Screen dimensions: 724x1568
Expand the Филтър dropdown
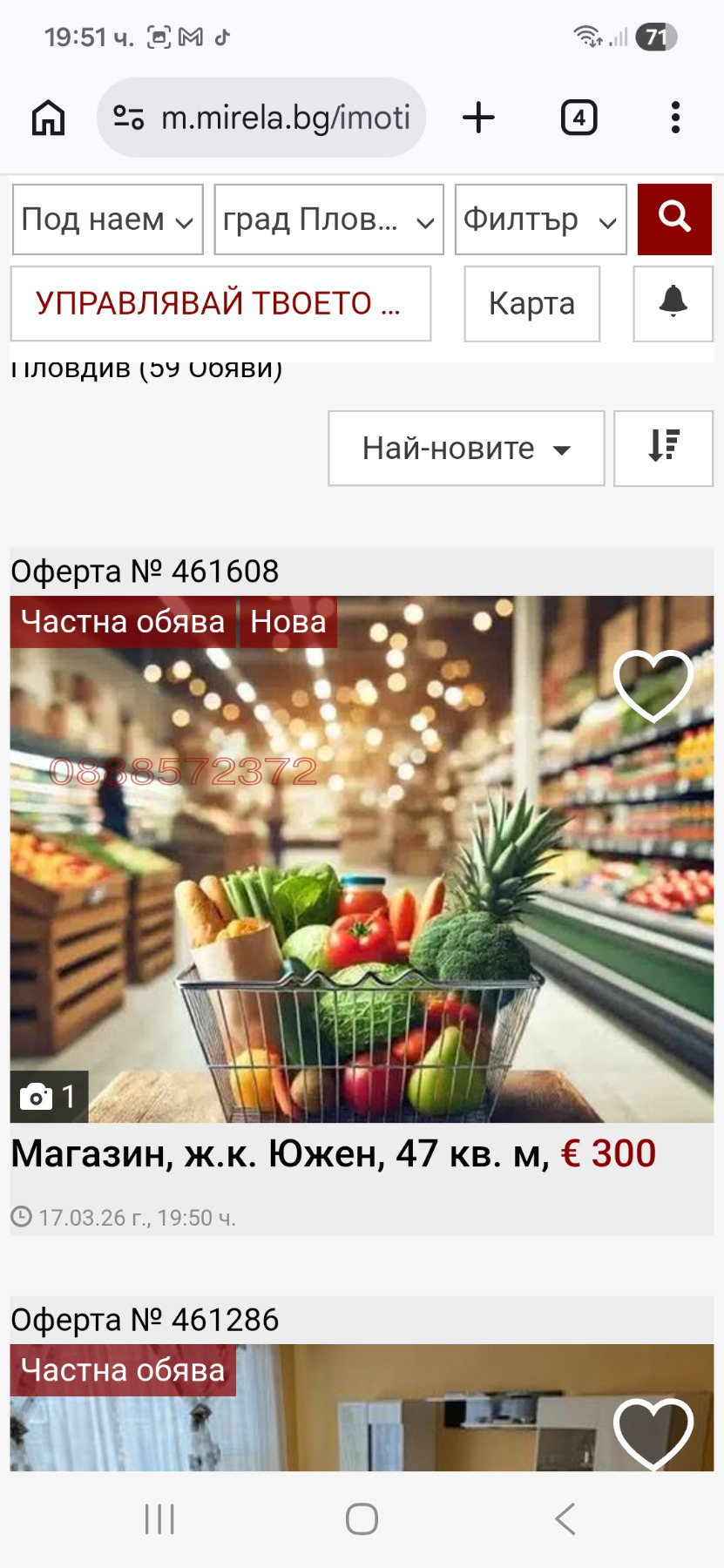coord(540,220)
